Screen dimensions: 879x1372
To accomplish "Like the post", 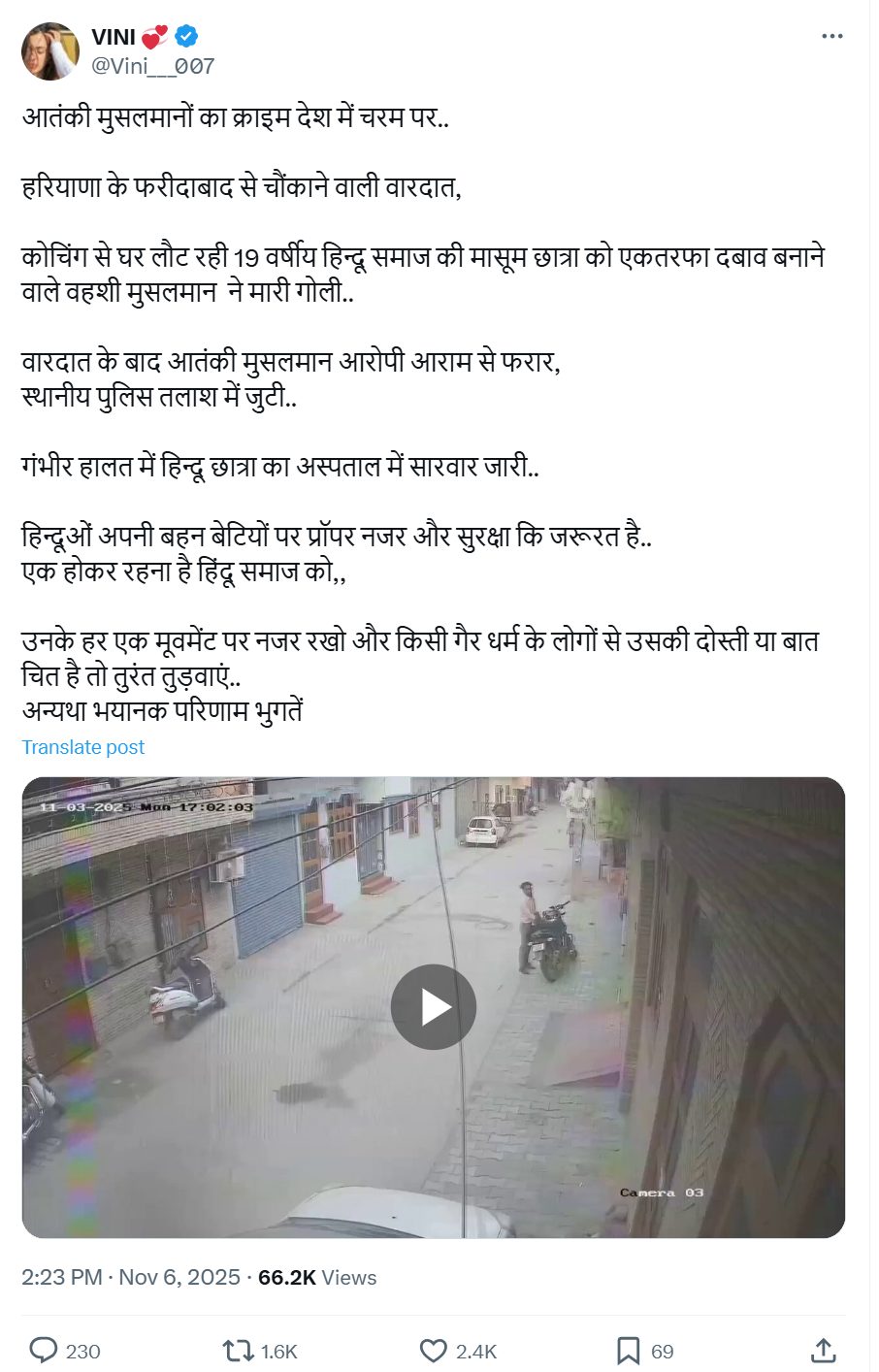I will pos(434,1350).
